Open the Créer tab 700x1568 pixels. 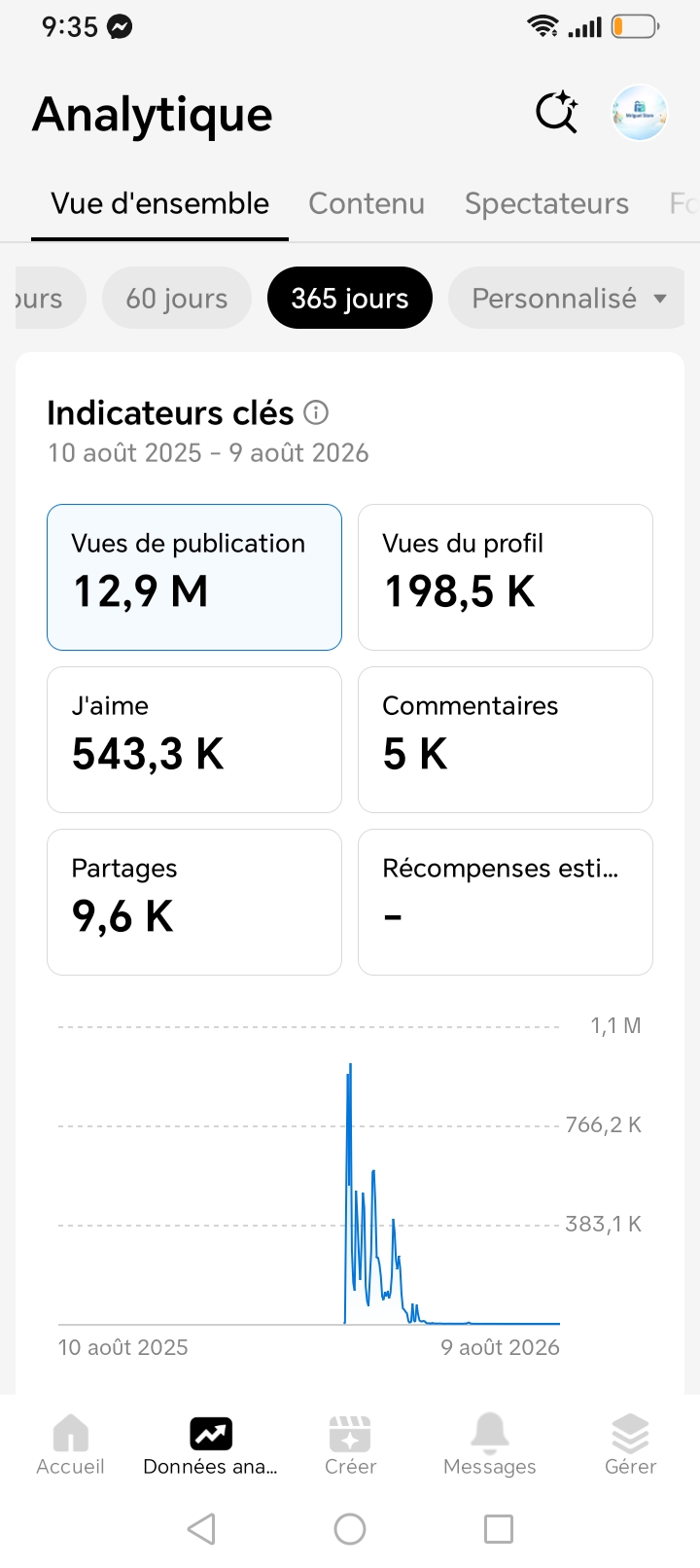[x=350, y=1444]
